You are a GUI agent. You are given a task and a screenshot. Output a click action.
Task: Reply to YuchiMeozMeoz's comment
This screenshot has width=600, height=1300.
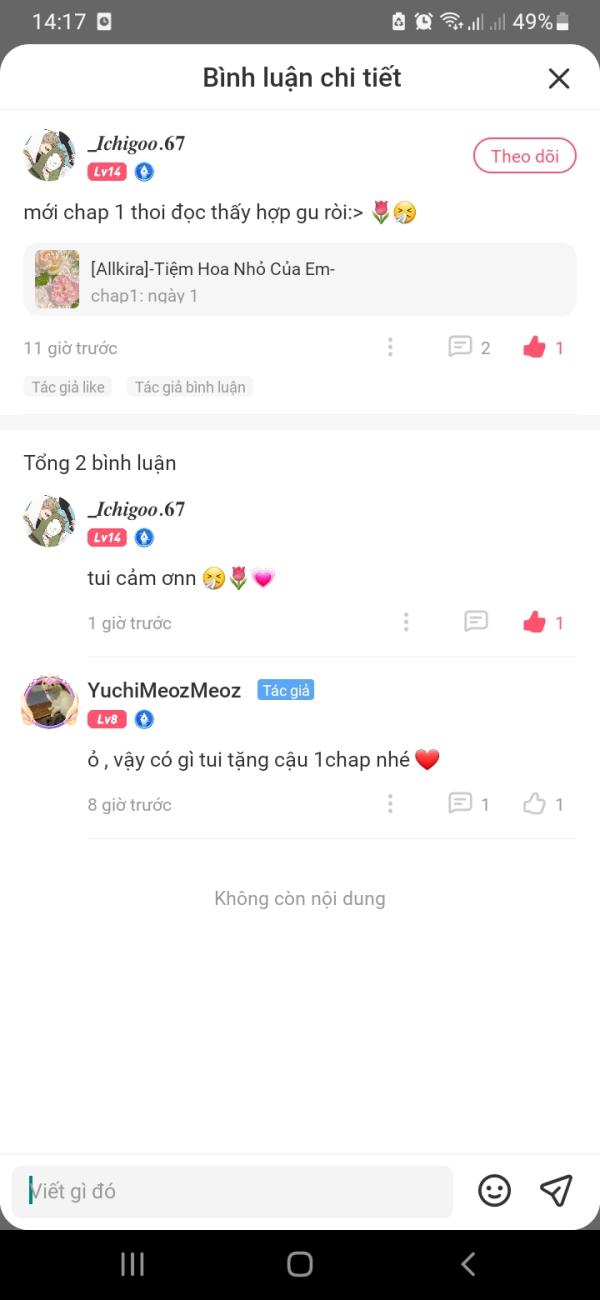(x=461, y=804)
